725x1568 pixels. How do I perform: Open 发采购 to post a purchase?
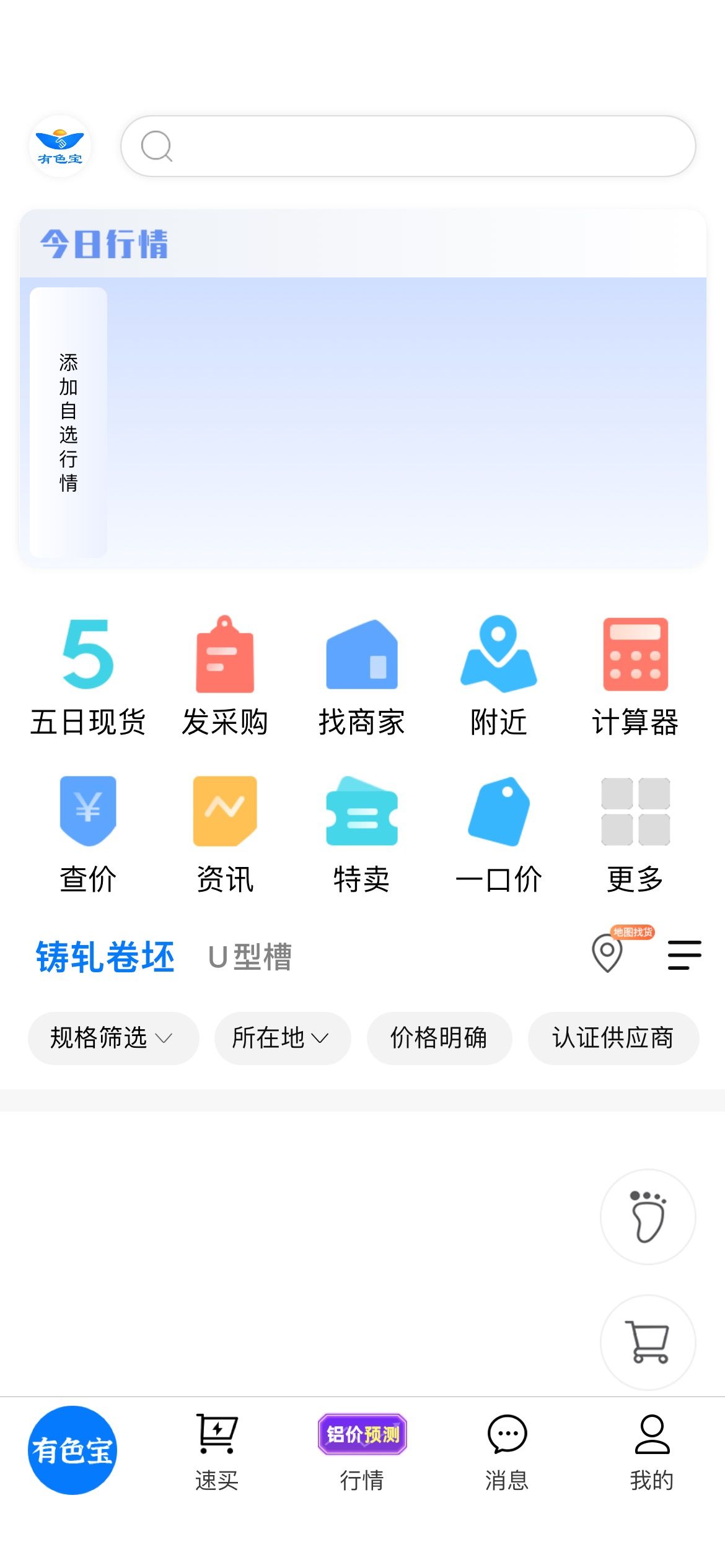point(225,676)
